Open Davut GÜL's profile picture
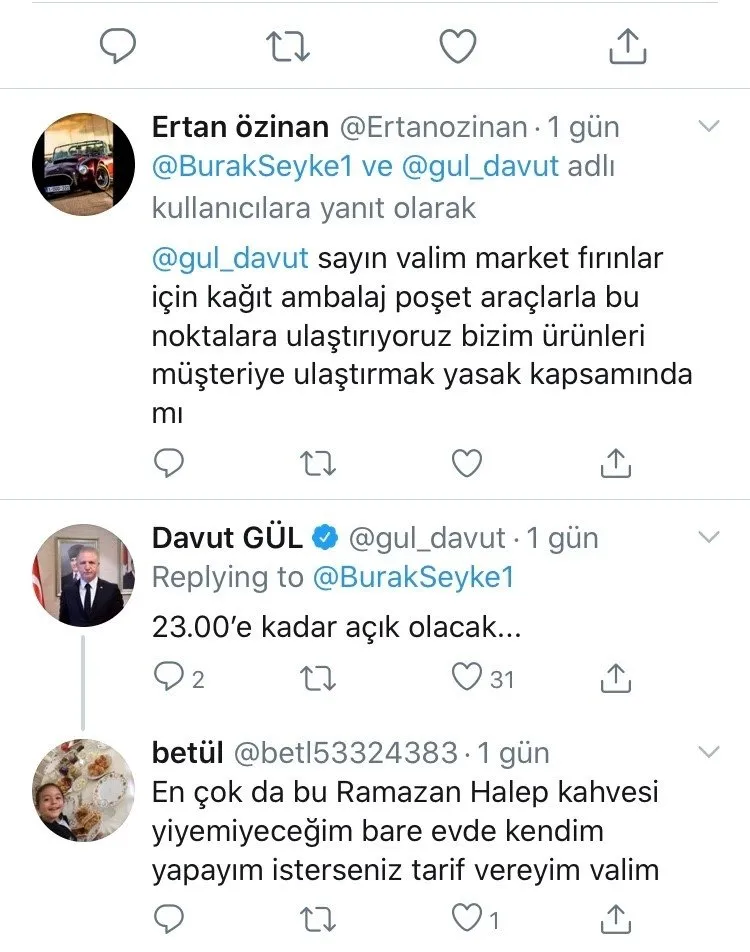The width and height of the screenshot is (750, 952). [84, 574]
